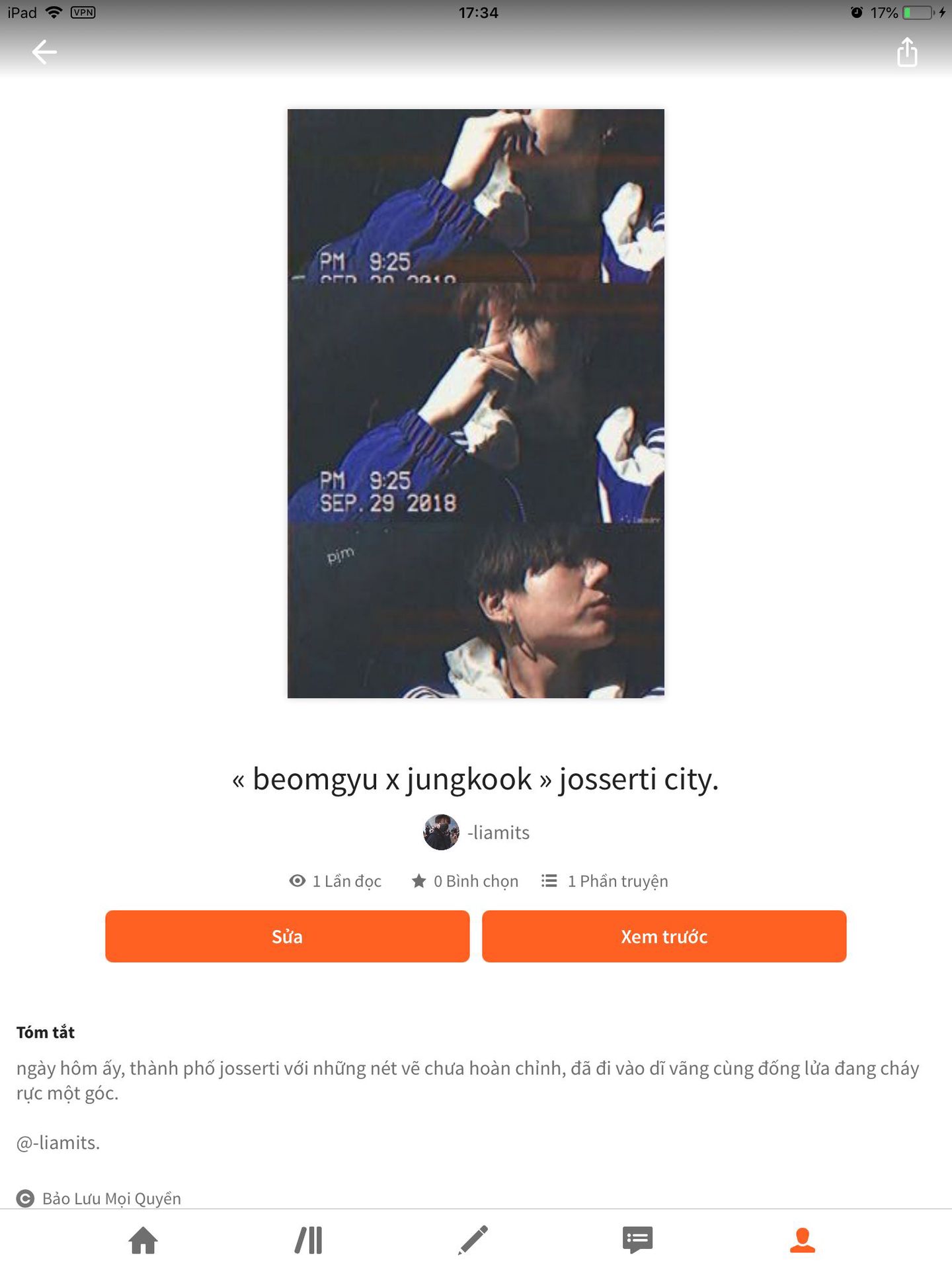Tap the Xem trước (preview) button

tap(664, 936)
